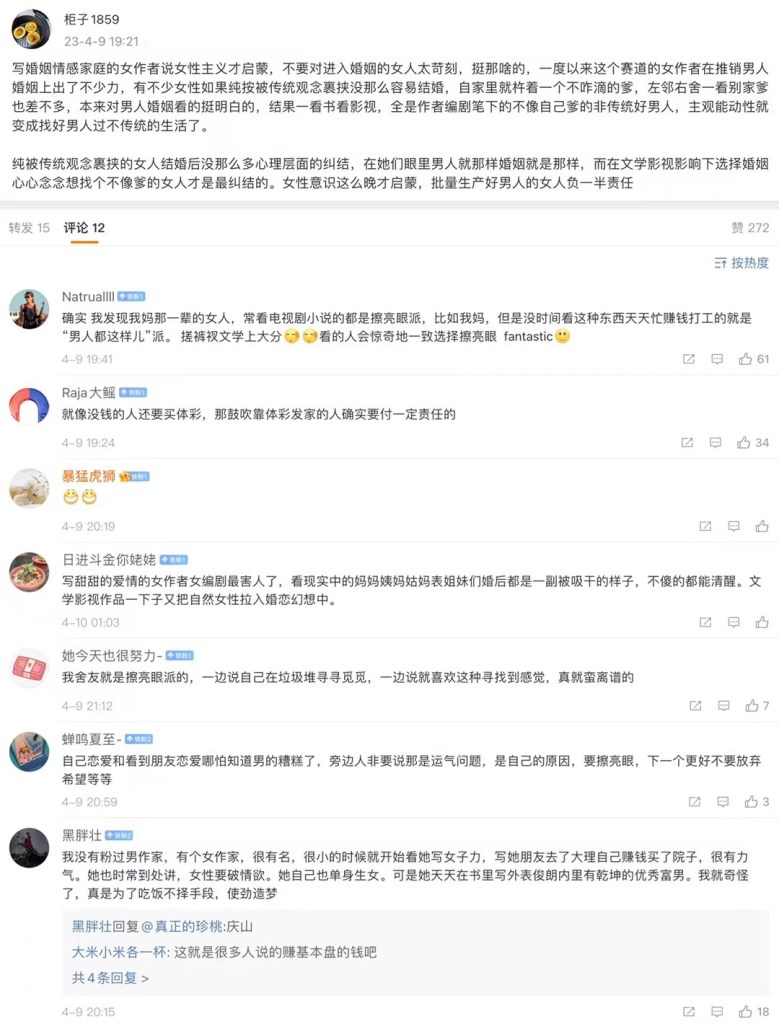Switch to the 评论 12 tab
The height and width of the screenshot is (1024, 779).
tap(85, 228)
